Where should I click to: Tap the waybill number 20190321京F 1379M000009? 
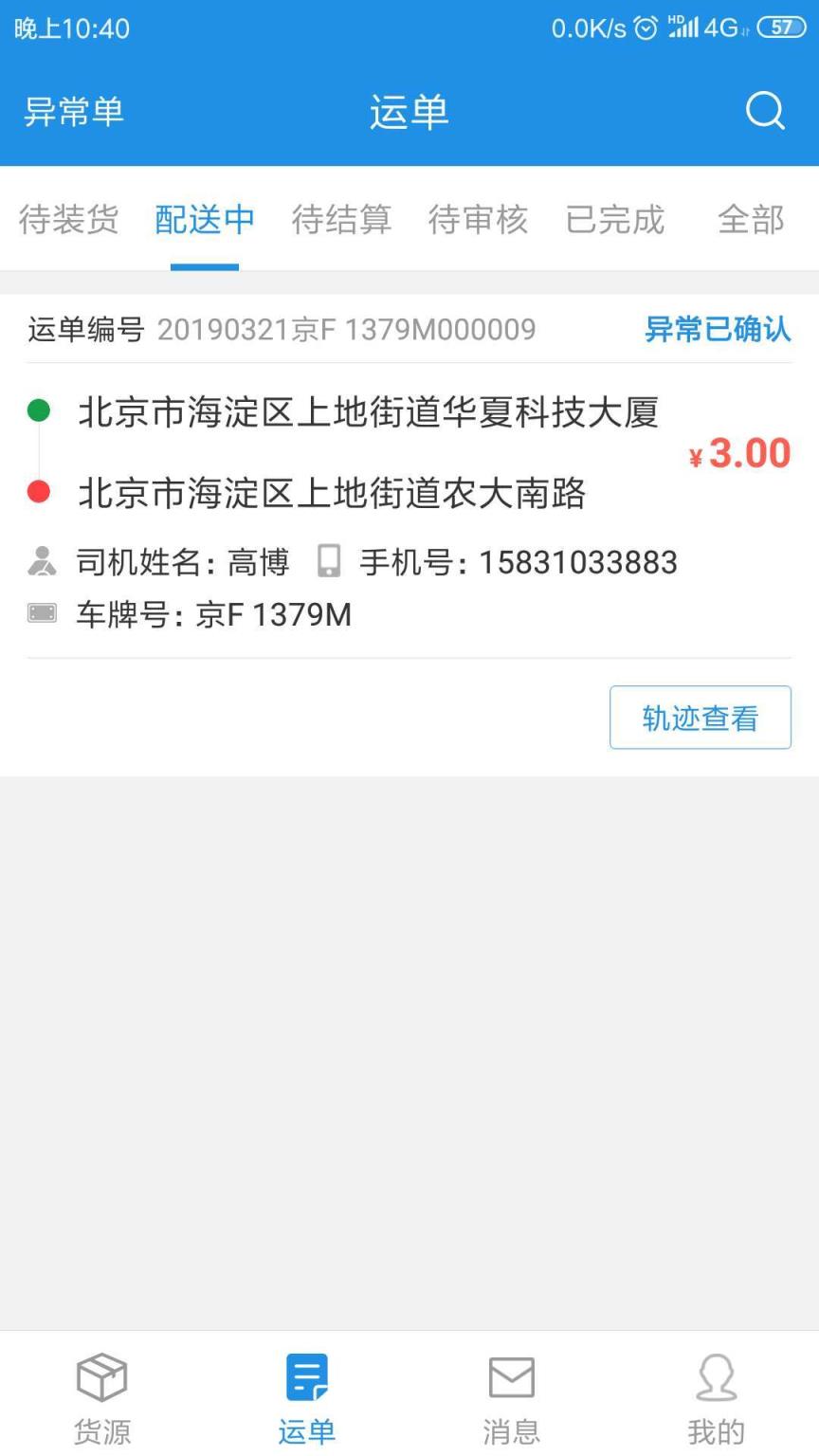[x=348, y=330]
